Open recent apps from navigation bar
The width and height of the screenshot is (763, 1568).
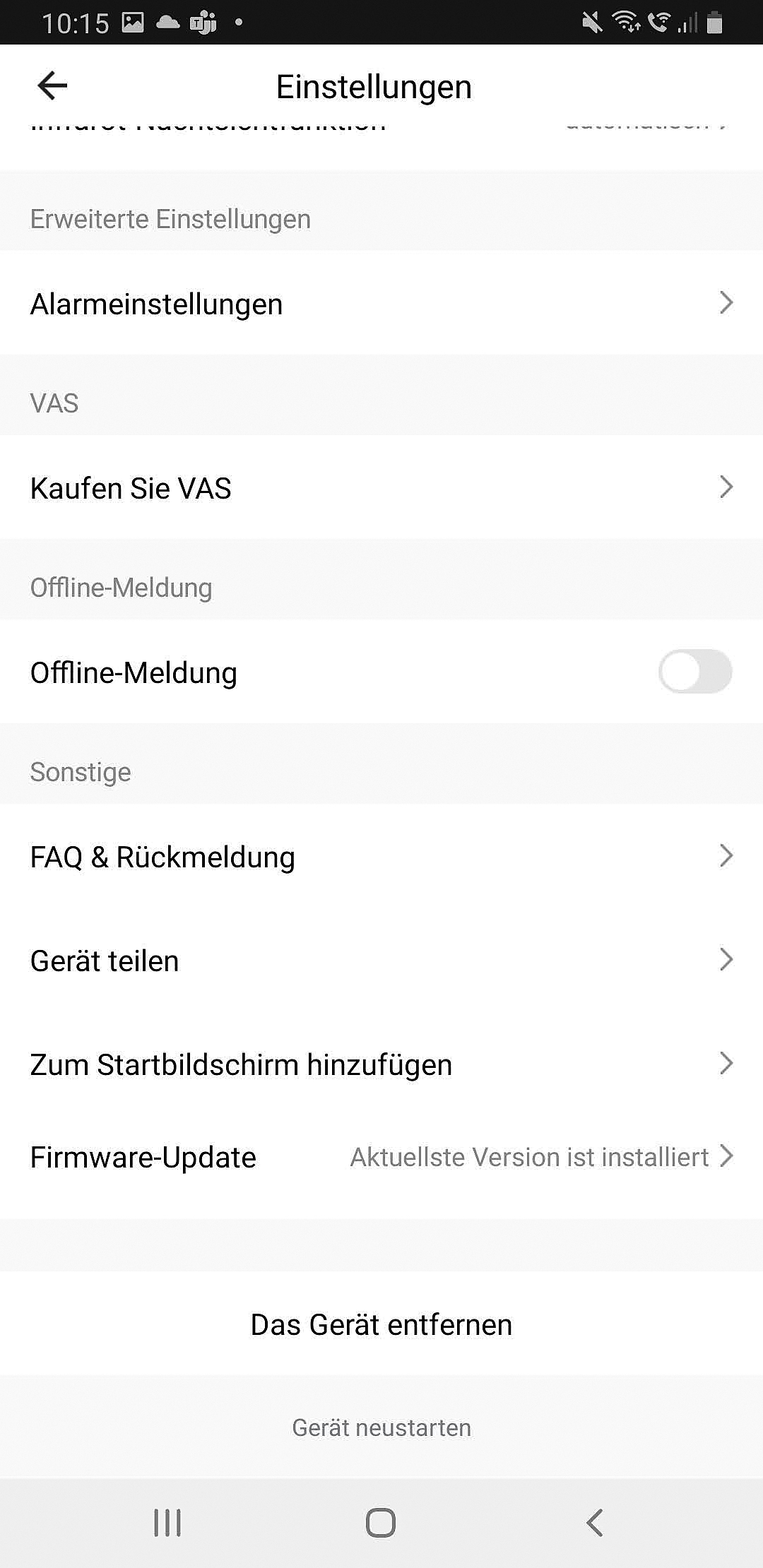167,1523
